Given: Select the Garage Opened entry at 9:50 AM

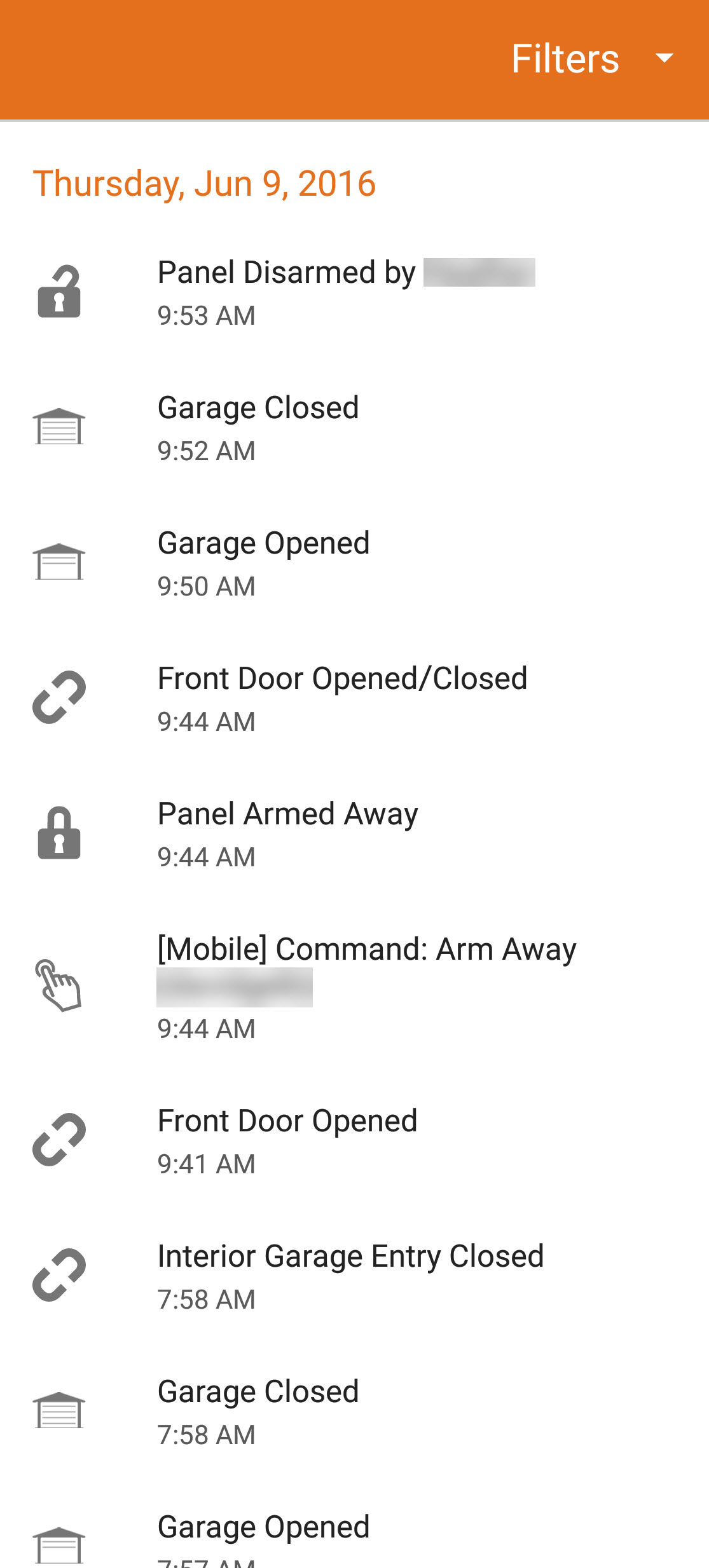Looking at the screenshot, I should (x=354, y=563).
